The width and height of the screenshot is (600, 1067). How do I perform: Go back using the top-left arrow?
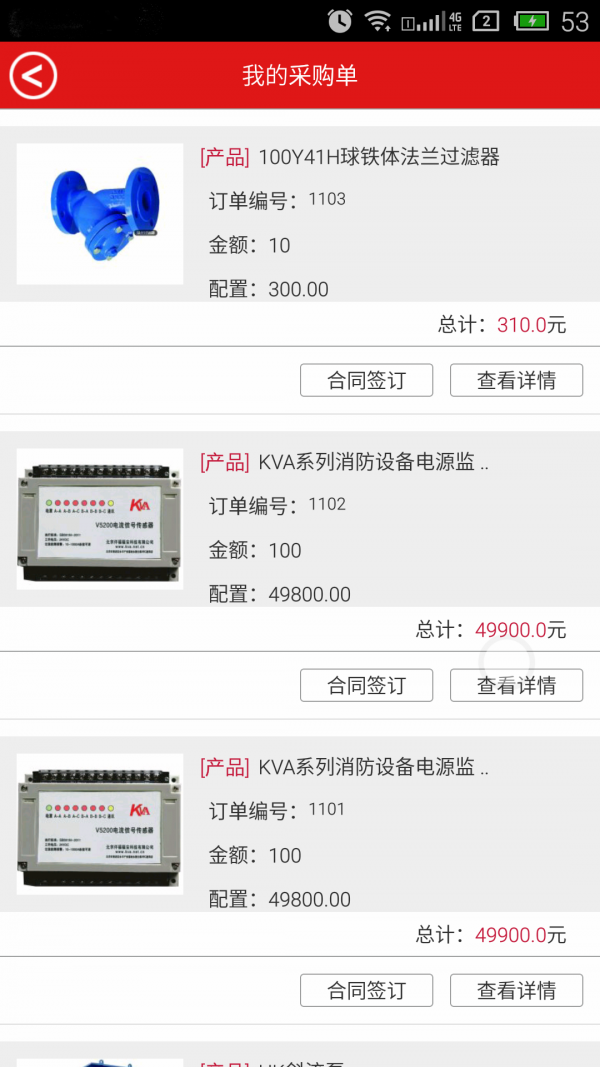click(33, 75)
